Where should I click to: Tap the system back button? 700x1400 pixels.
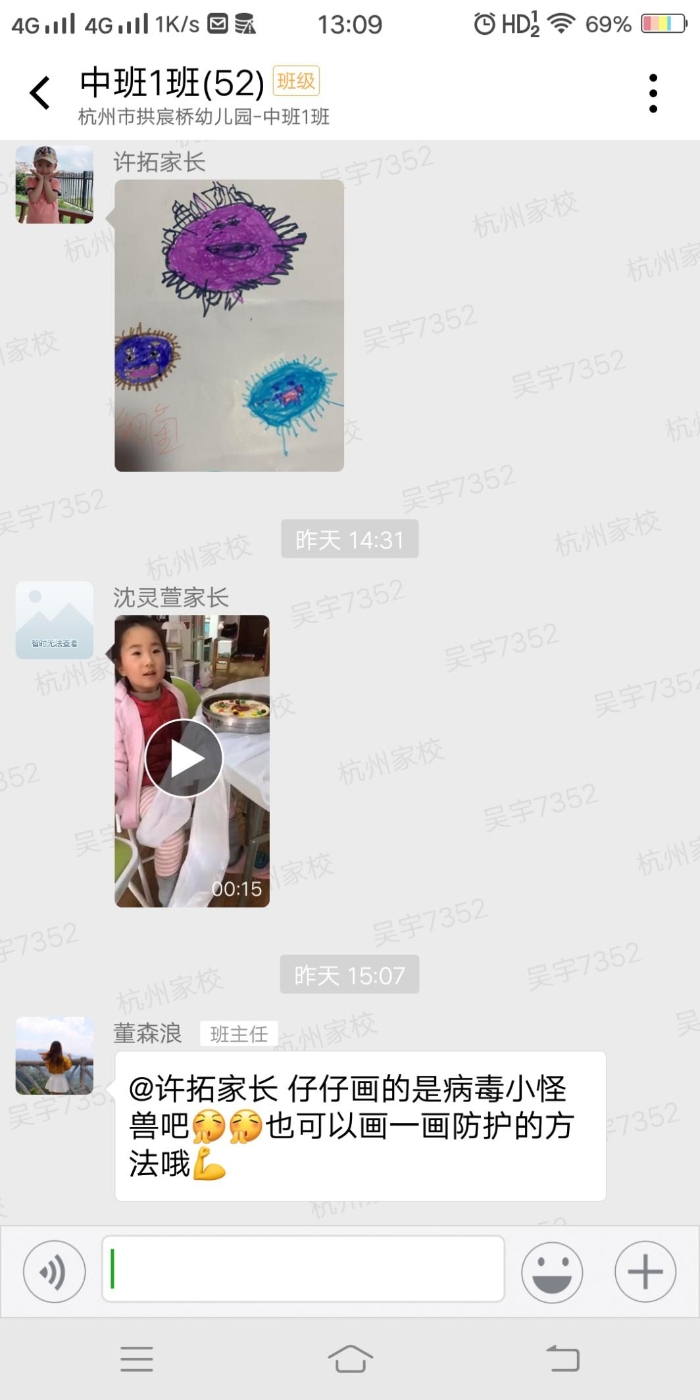click(x=562, y=1358)
